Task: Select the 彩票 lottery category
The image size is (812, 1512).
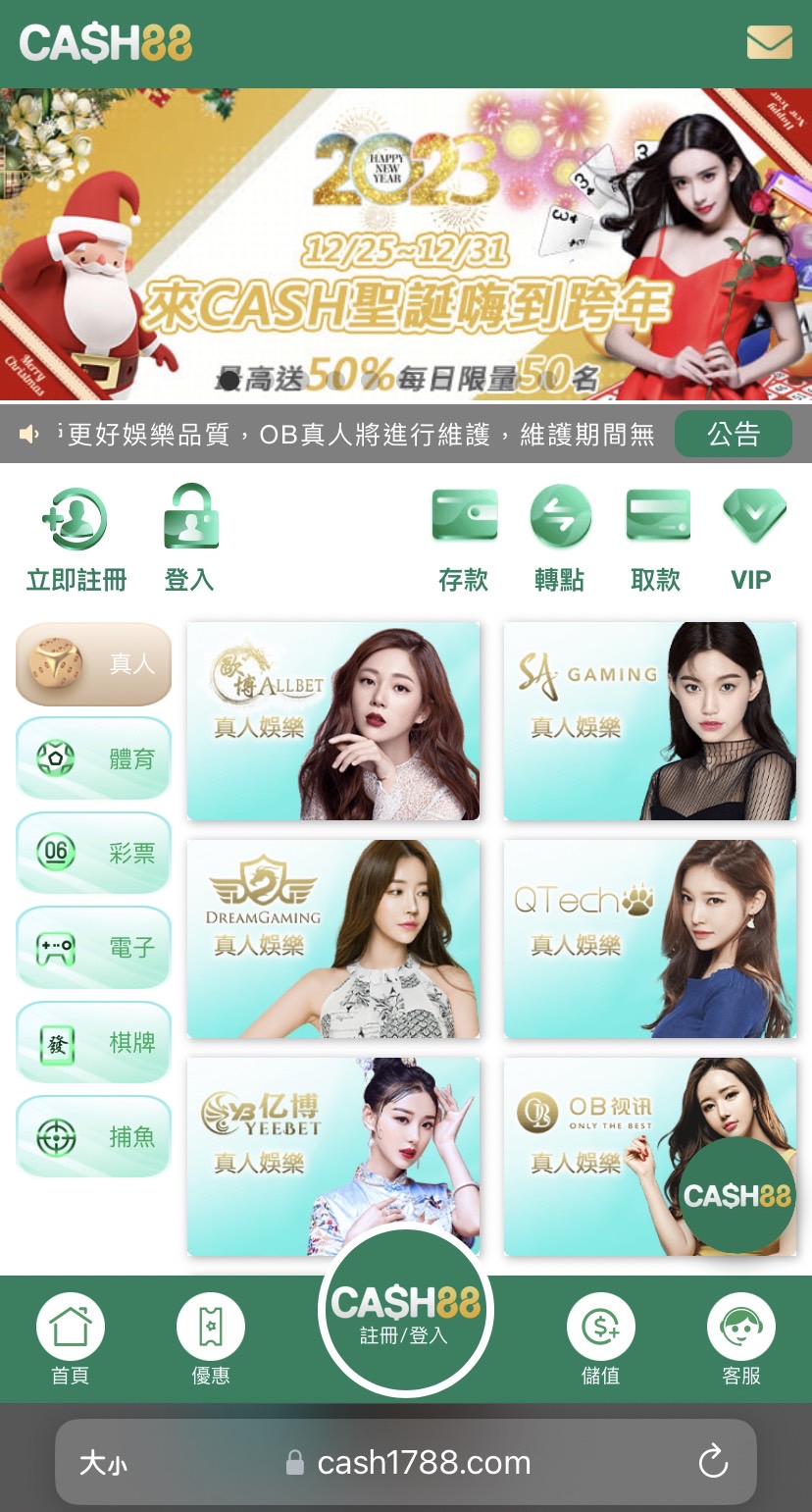Action: [94, 853]
